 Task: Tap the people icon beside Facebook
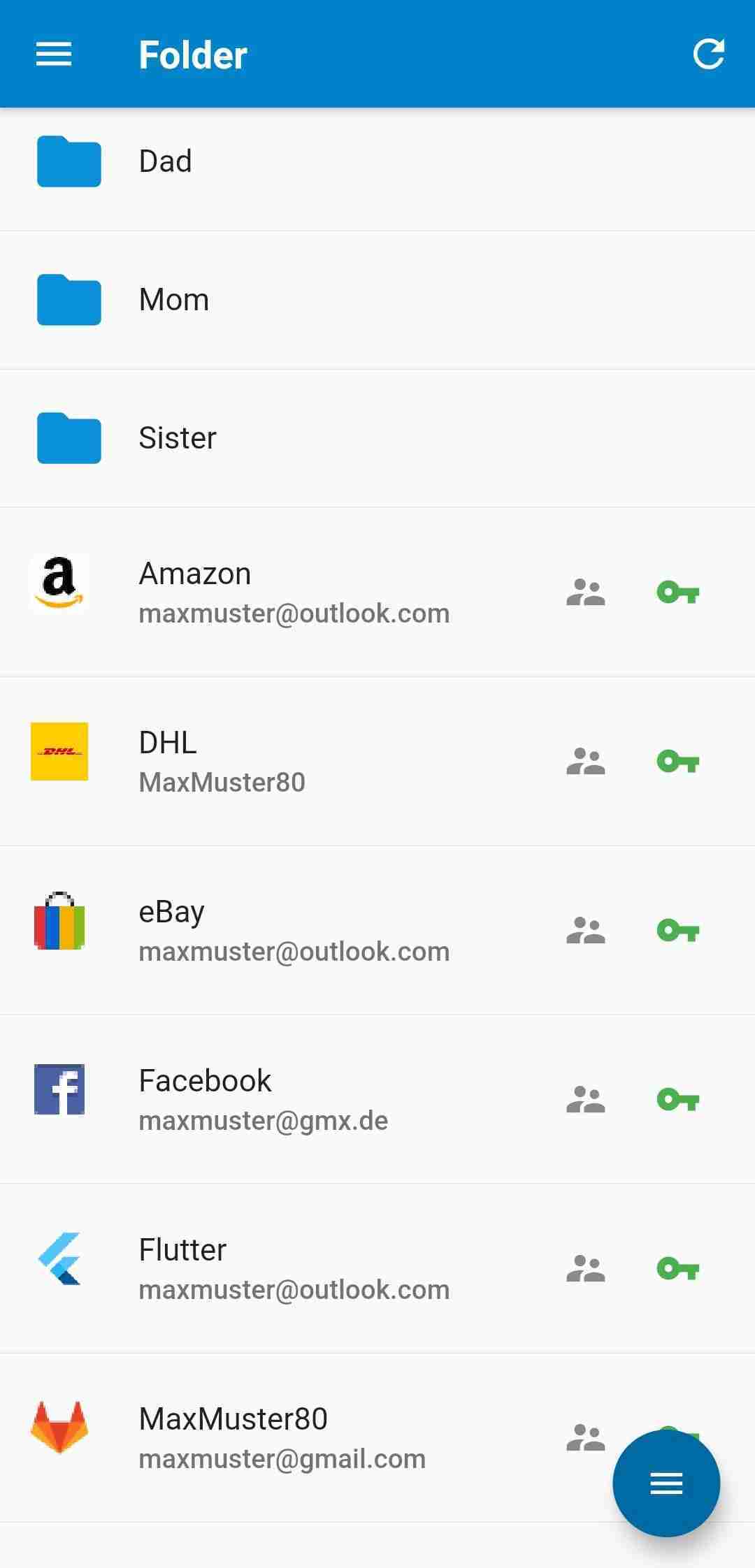[x=586, y=1100]
